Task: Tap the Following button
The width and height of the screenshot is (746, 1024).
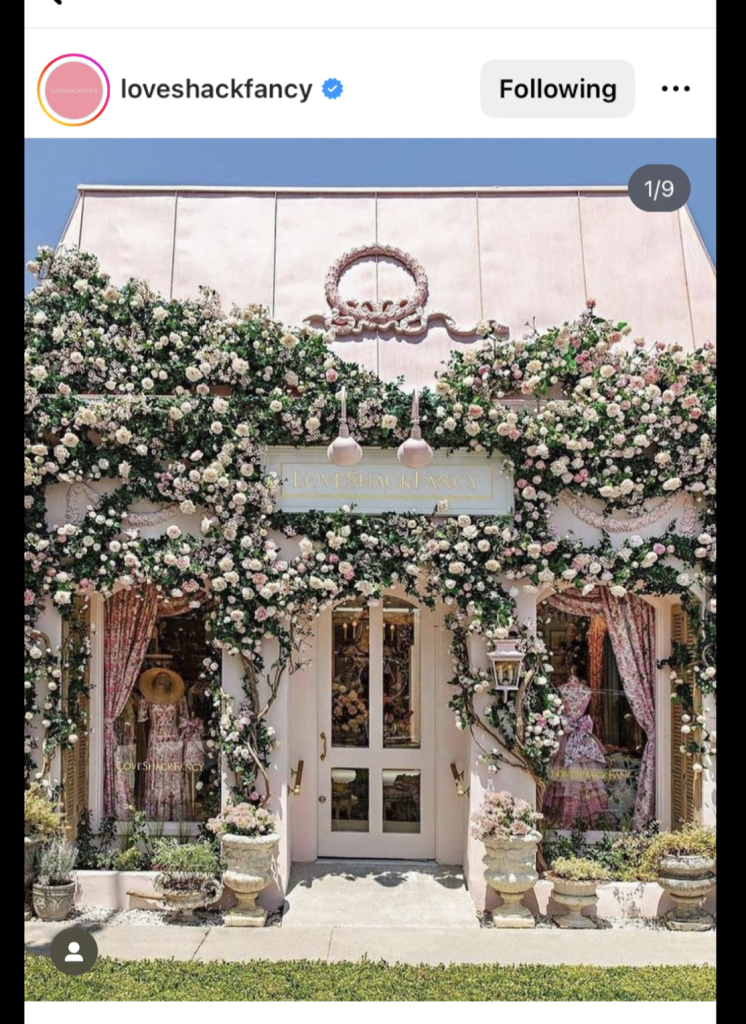Action: pyautogui.click(x=557, y=89)
